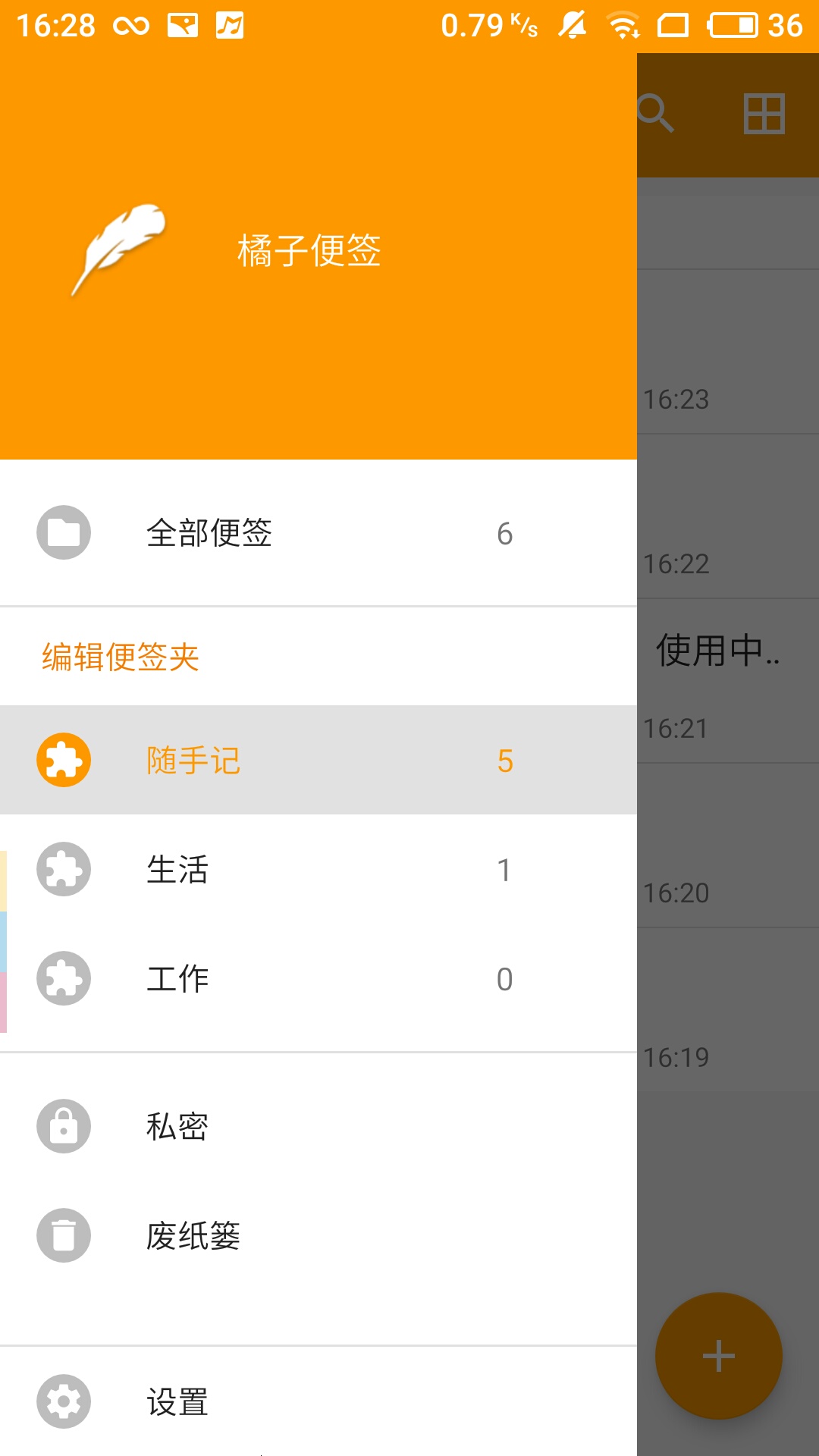Tap the dimmed search icon
This screenshot has height=1456, width=819.
(656, 114)
